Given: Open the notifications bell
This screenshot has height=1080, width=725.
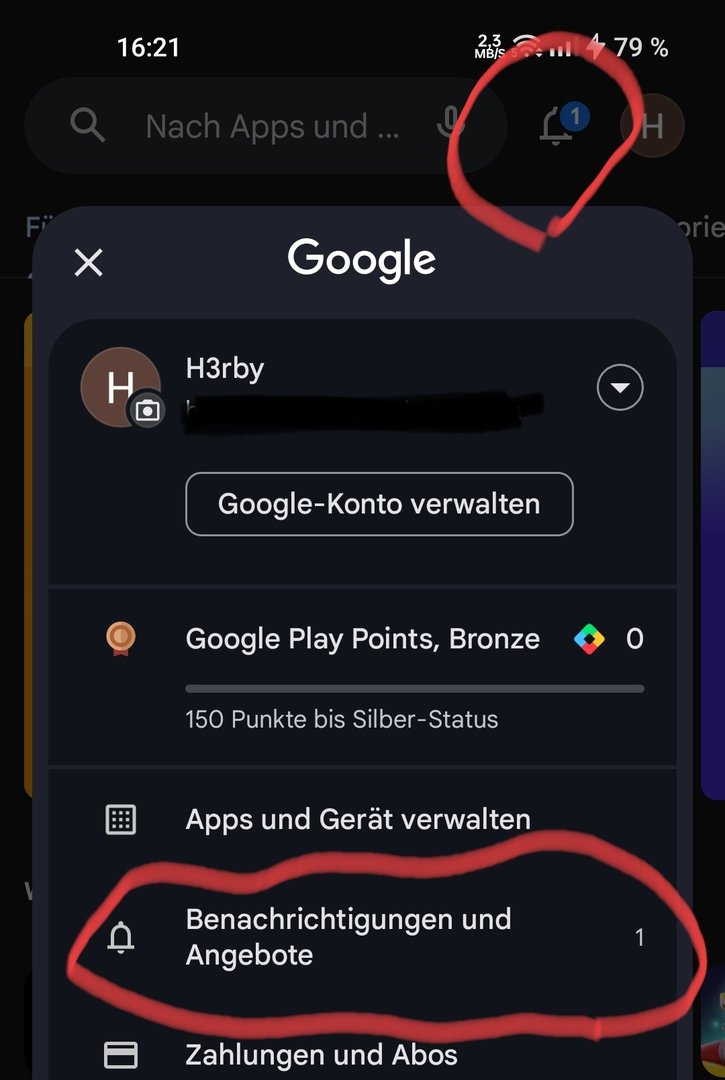Looking at the screenshot, I should (557, 127).
